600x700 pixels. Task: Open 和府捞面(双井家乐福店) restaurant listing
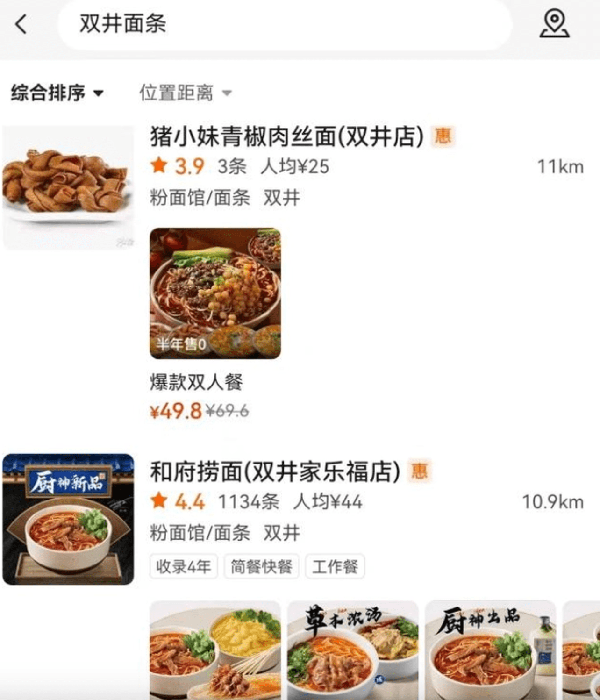(275, 470)
